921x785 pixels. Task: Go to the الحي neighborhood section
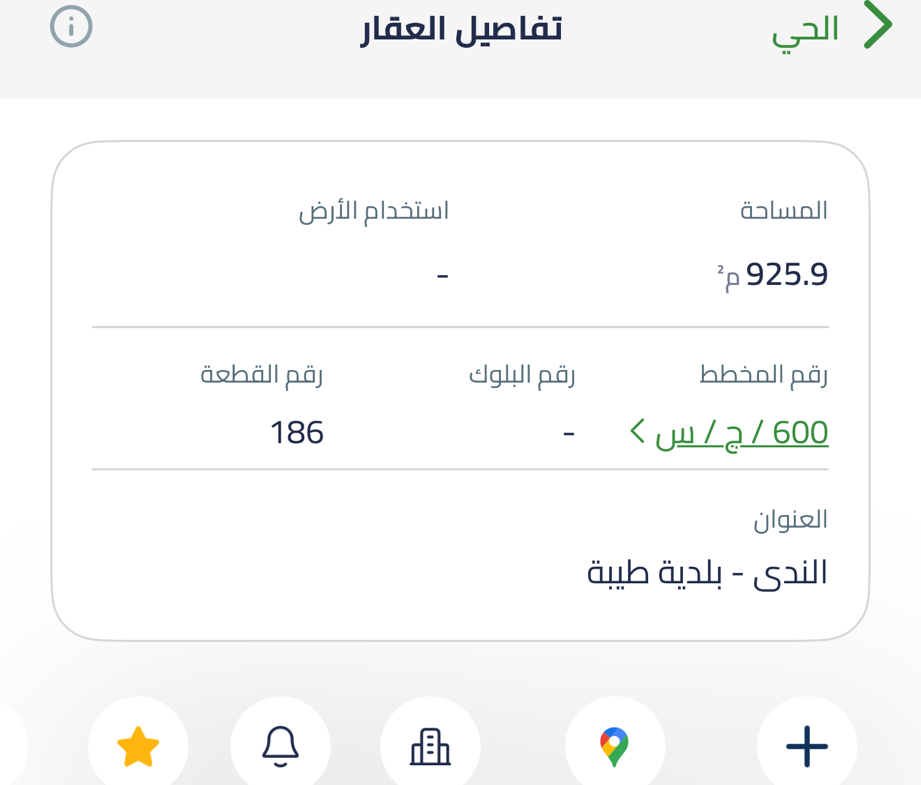point(830,28)
